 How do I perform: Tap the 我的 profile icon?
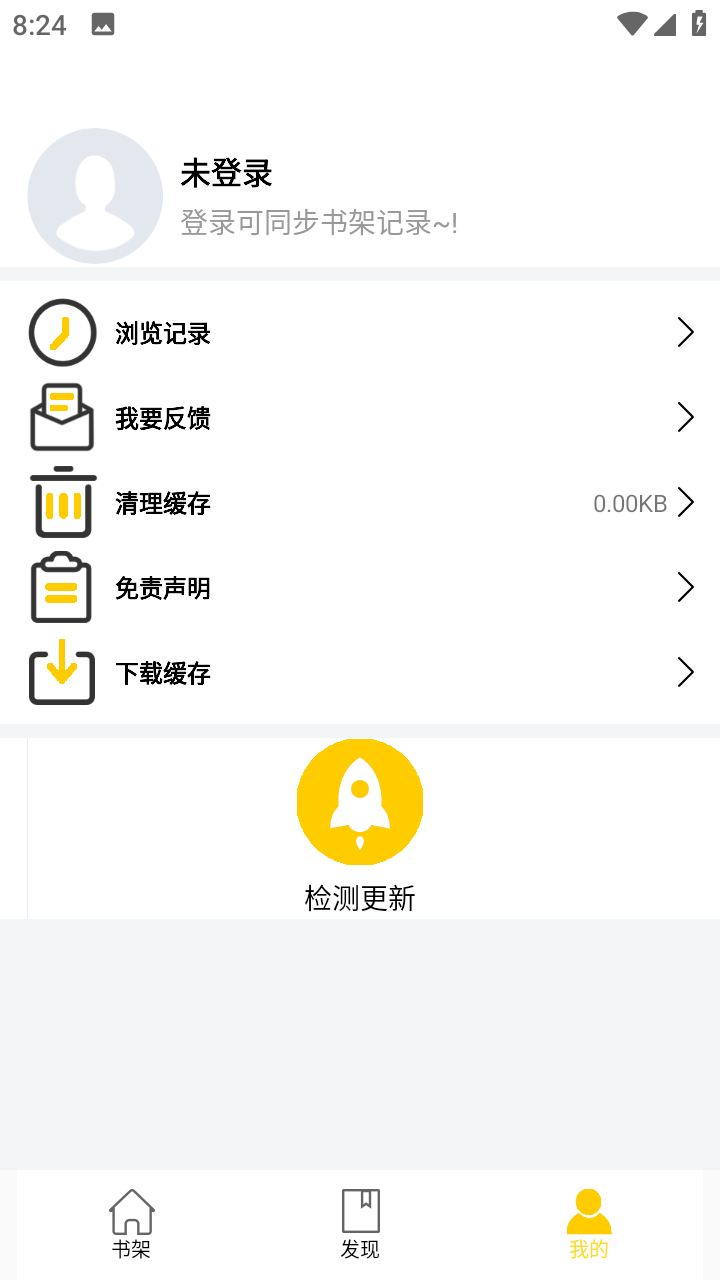(x=588, y=1210)
